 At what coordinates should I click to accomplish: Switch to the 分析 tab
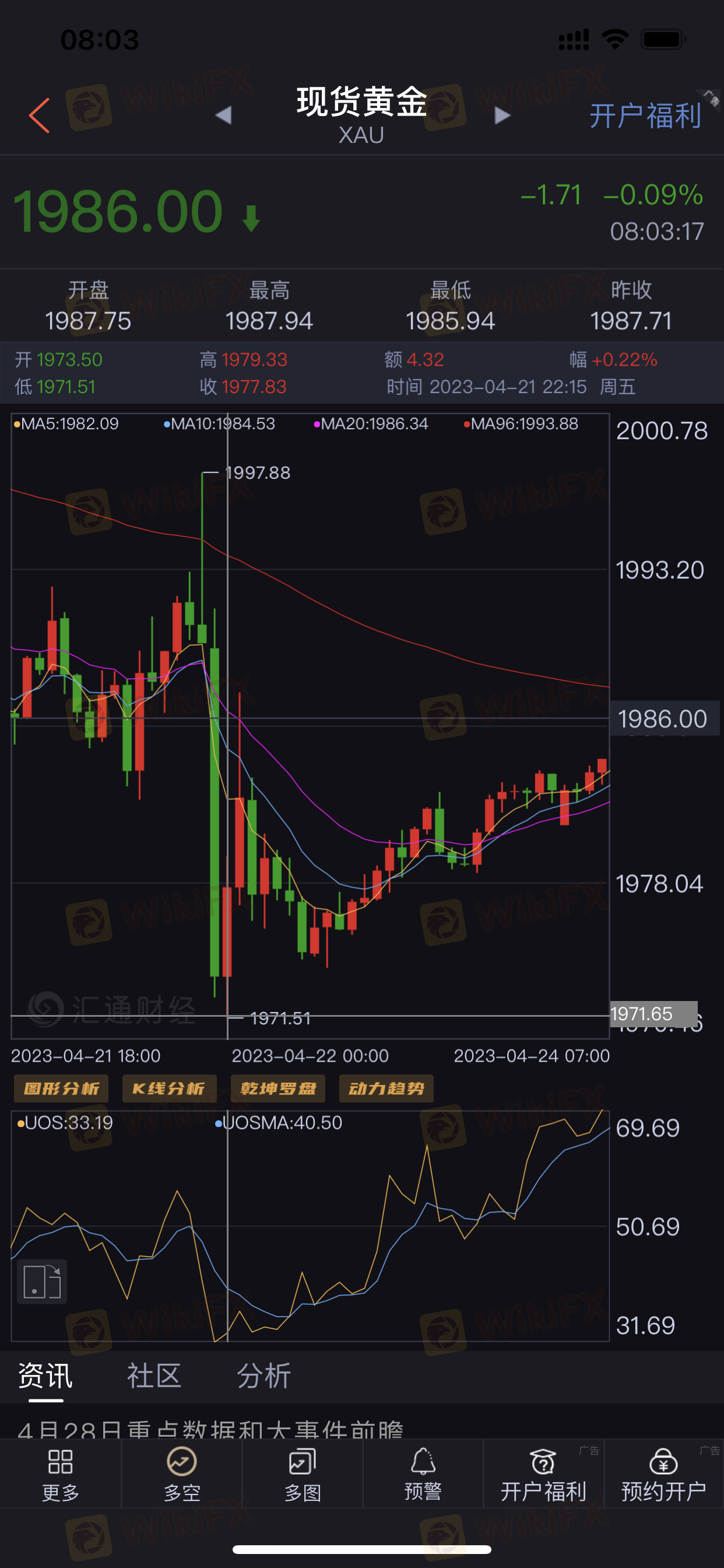coord(263,1376)
